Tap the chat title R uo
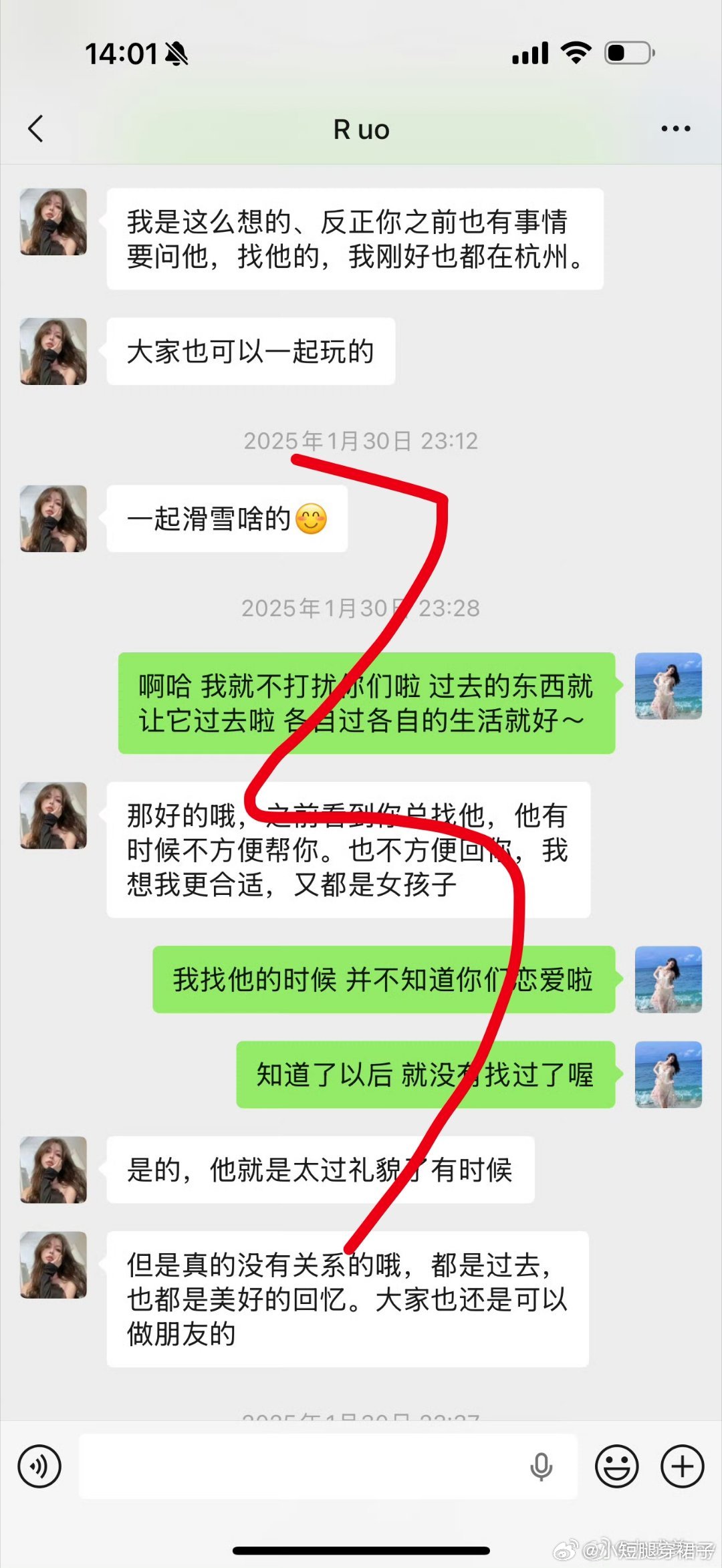 (x=361, y=129)
